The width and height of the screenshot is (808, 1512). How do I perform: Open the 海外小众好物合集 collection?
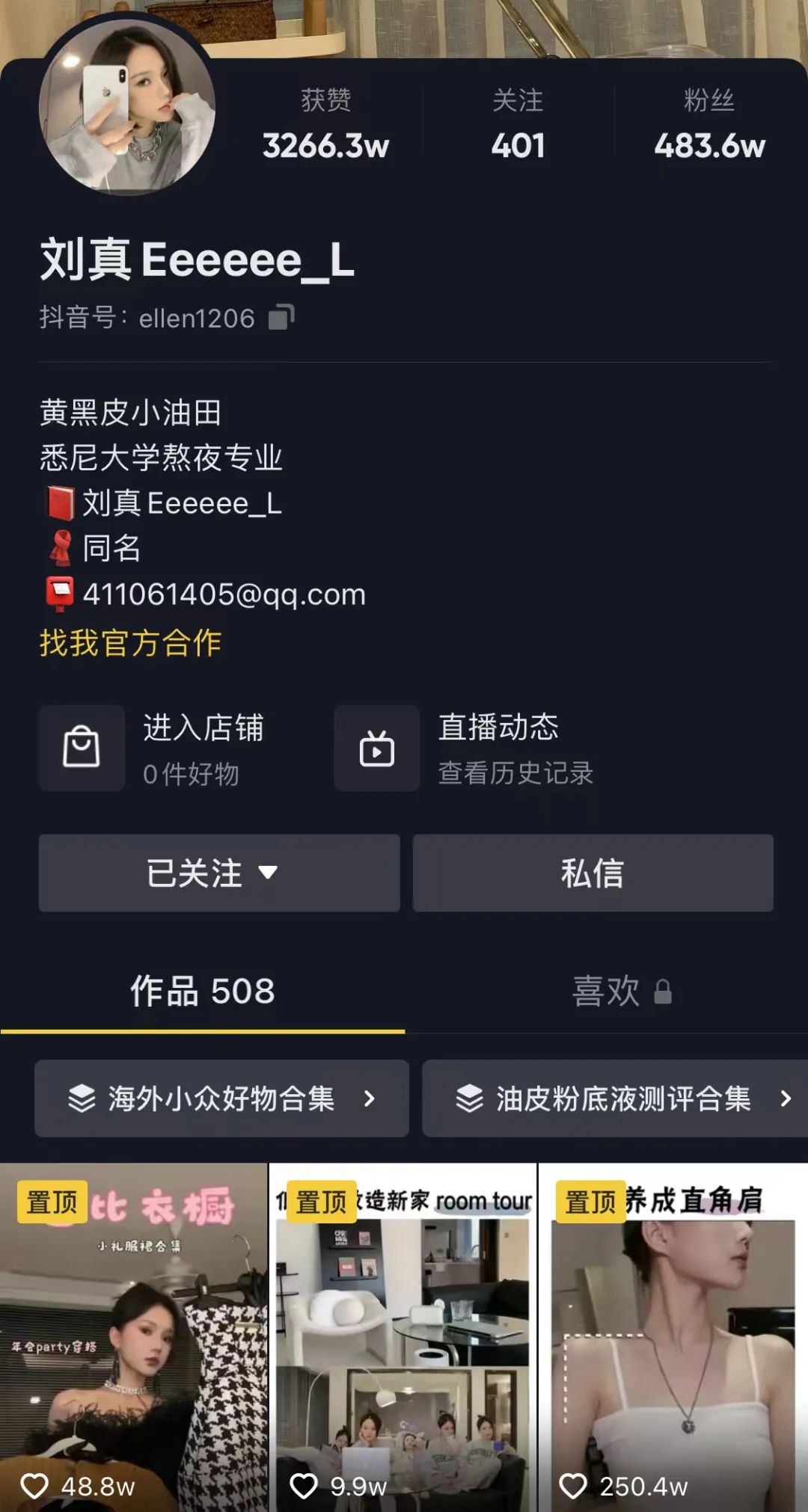tap(221, 1098)
